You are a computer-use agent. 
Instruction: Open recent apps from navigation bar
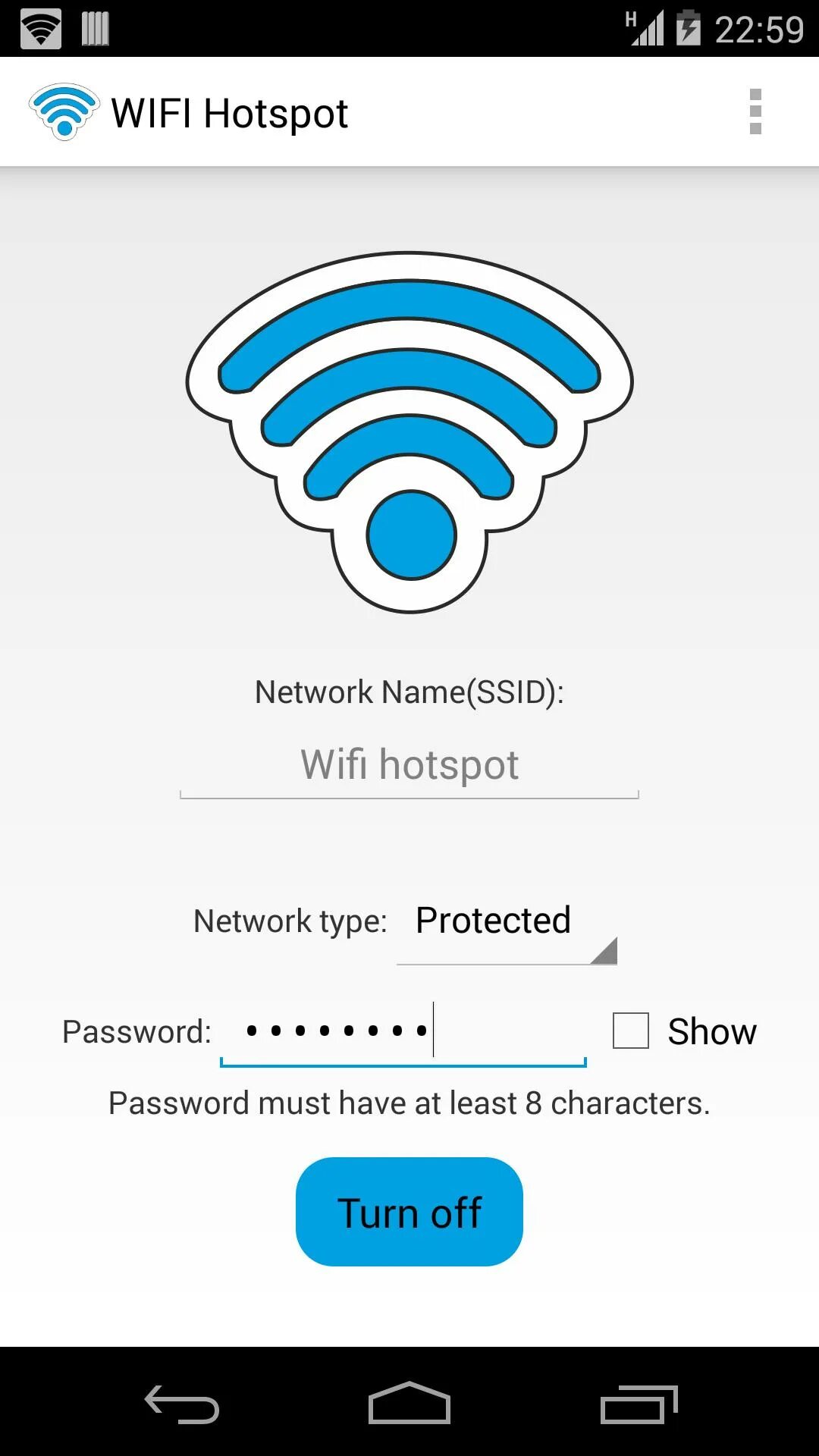[x=639, y=1404]
